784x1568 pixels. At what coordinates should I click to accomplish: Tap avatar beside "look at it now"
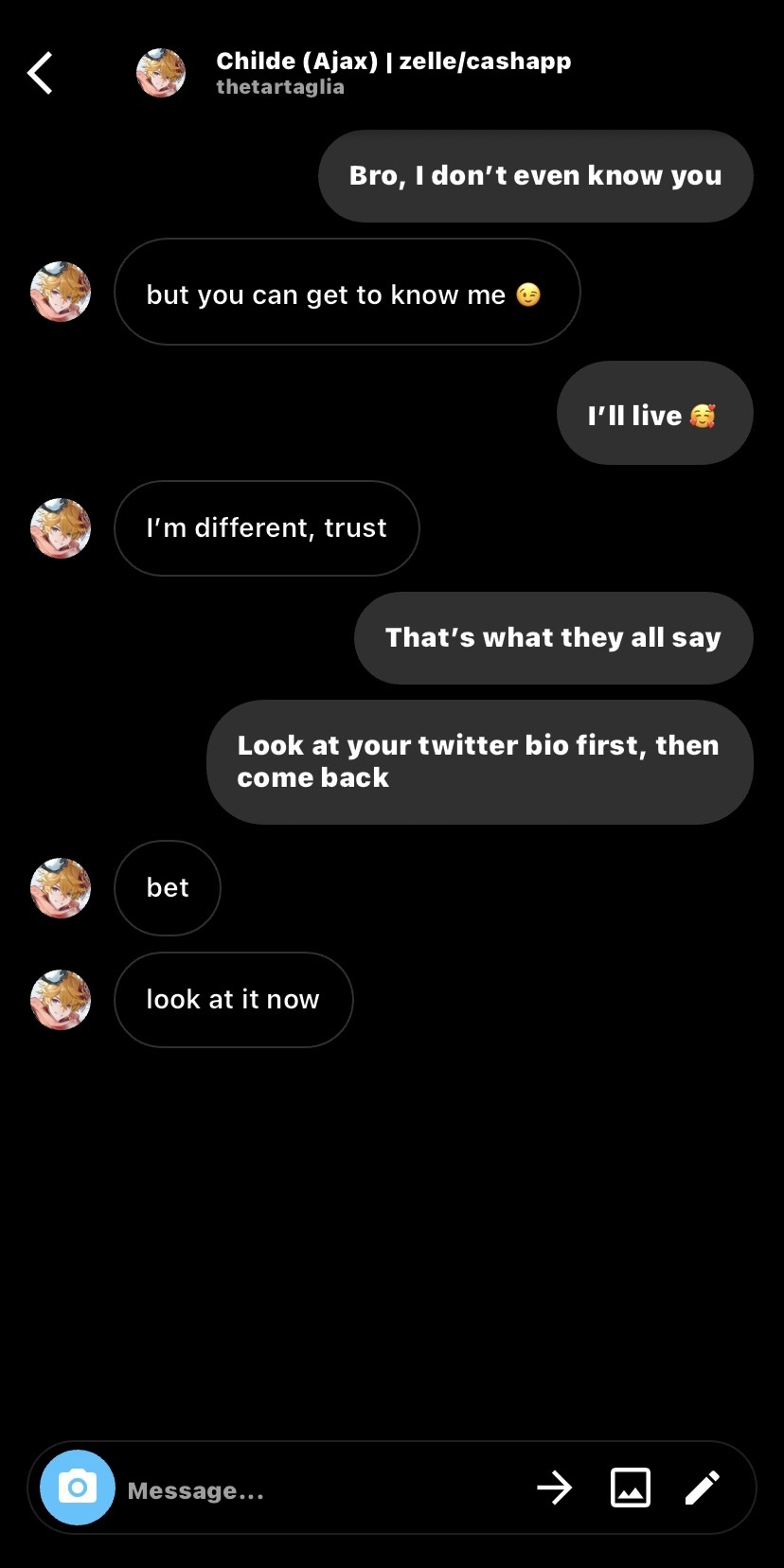click(x=61, y=1000)
